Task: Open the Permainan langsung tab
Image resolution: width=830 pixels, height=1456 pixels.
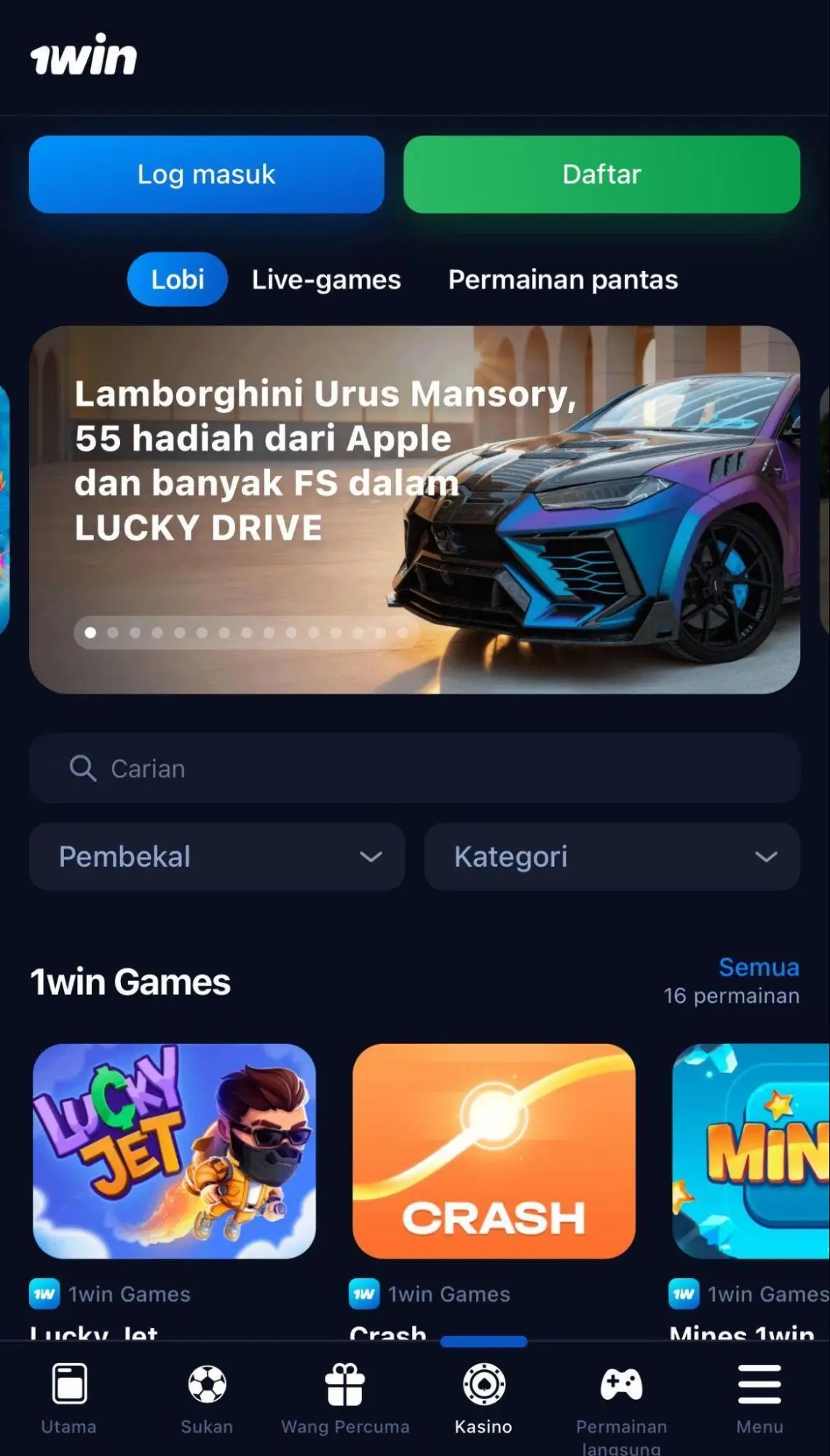Action: tap(621, 1398)
